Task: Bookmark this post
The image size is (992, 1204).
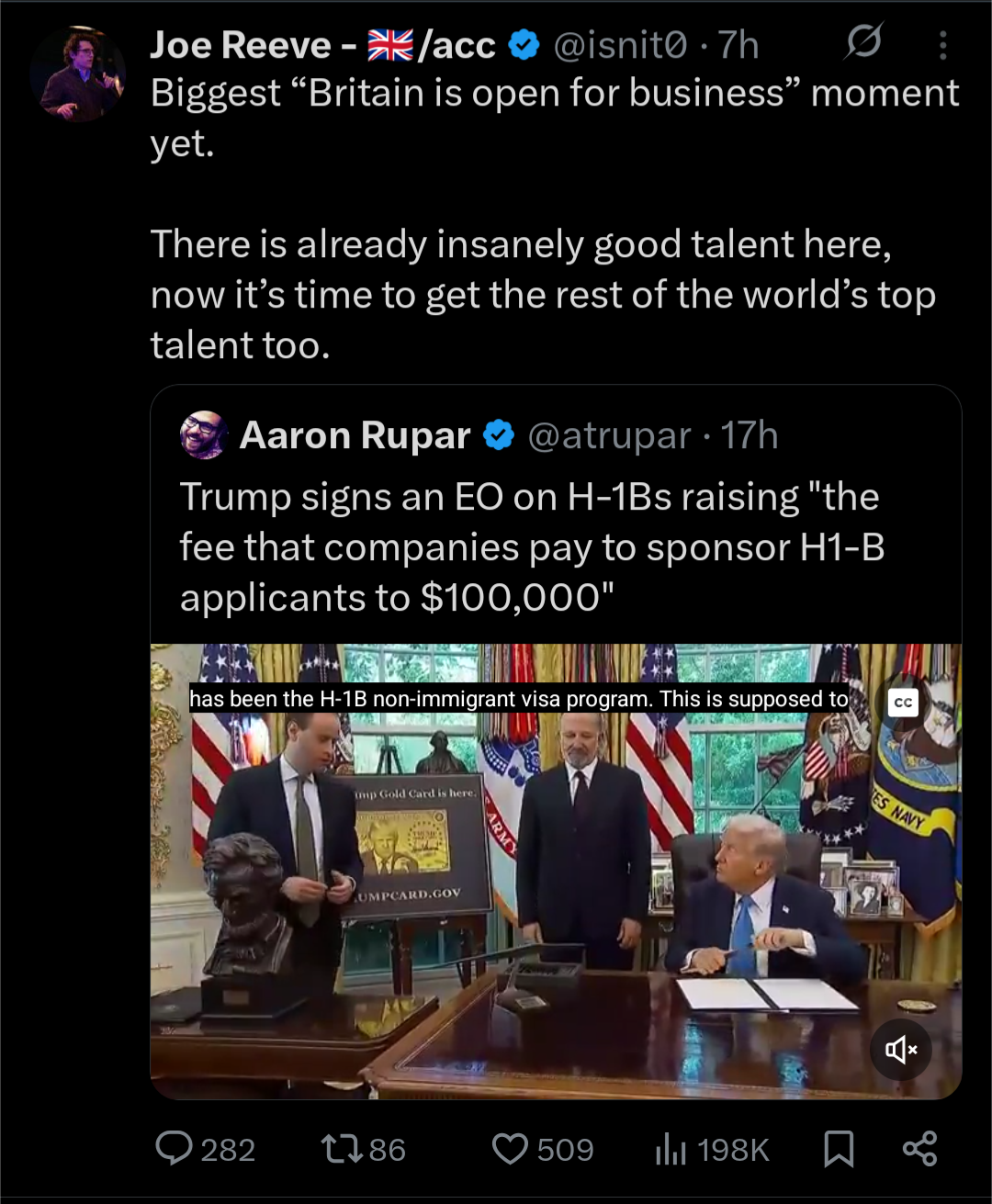Action: pyautogui.click(x=839, y=1149)
